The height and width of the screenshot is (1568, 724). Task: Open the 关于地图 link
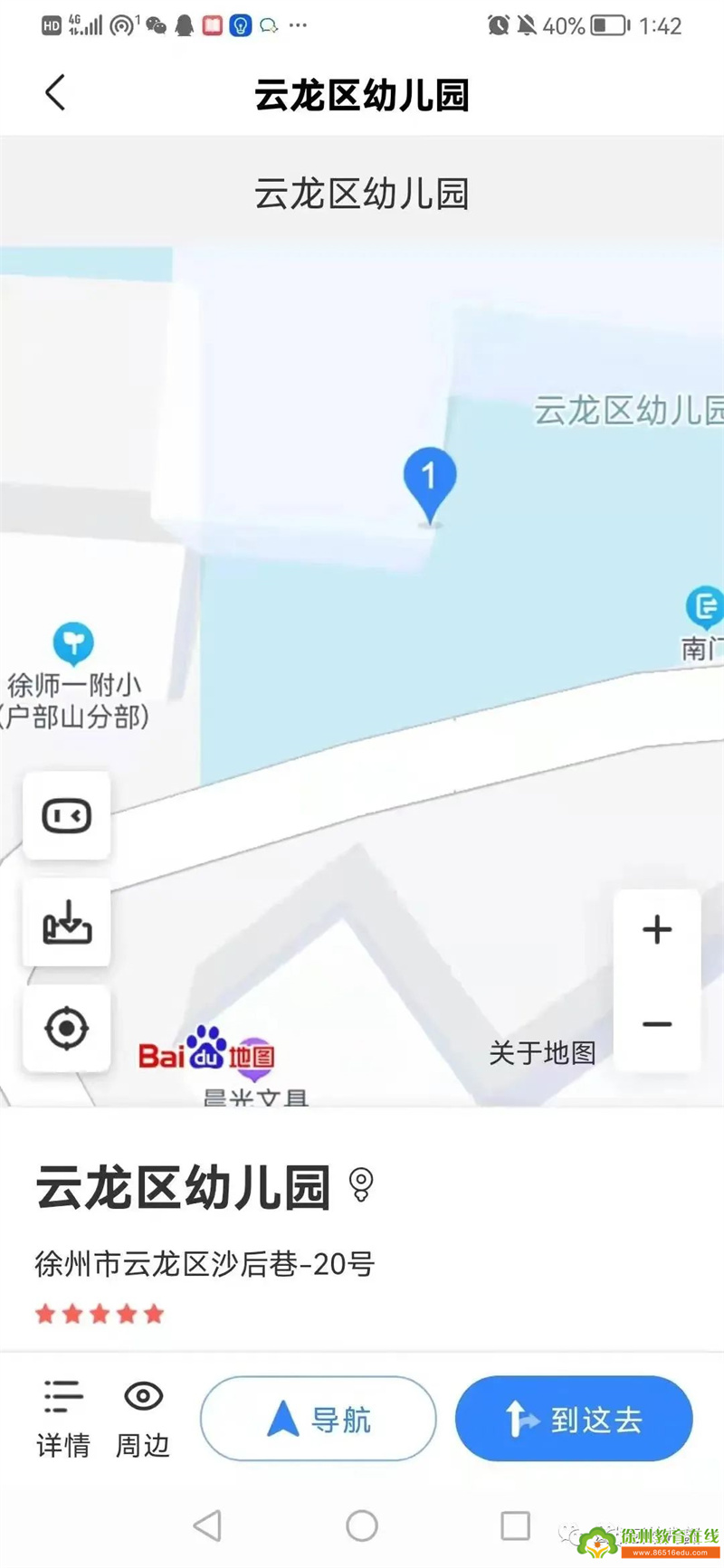542,1052
